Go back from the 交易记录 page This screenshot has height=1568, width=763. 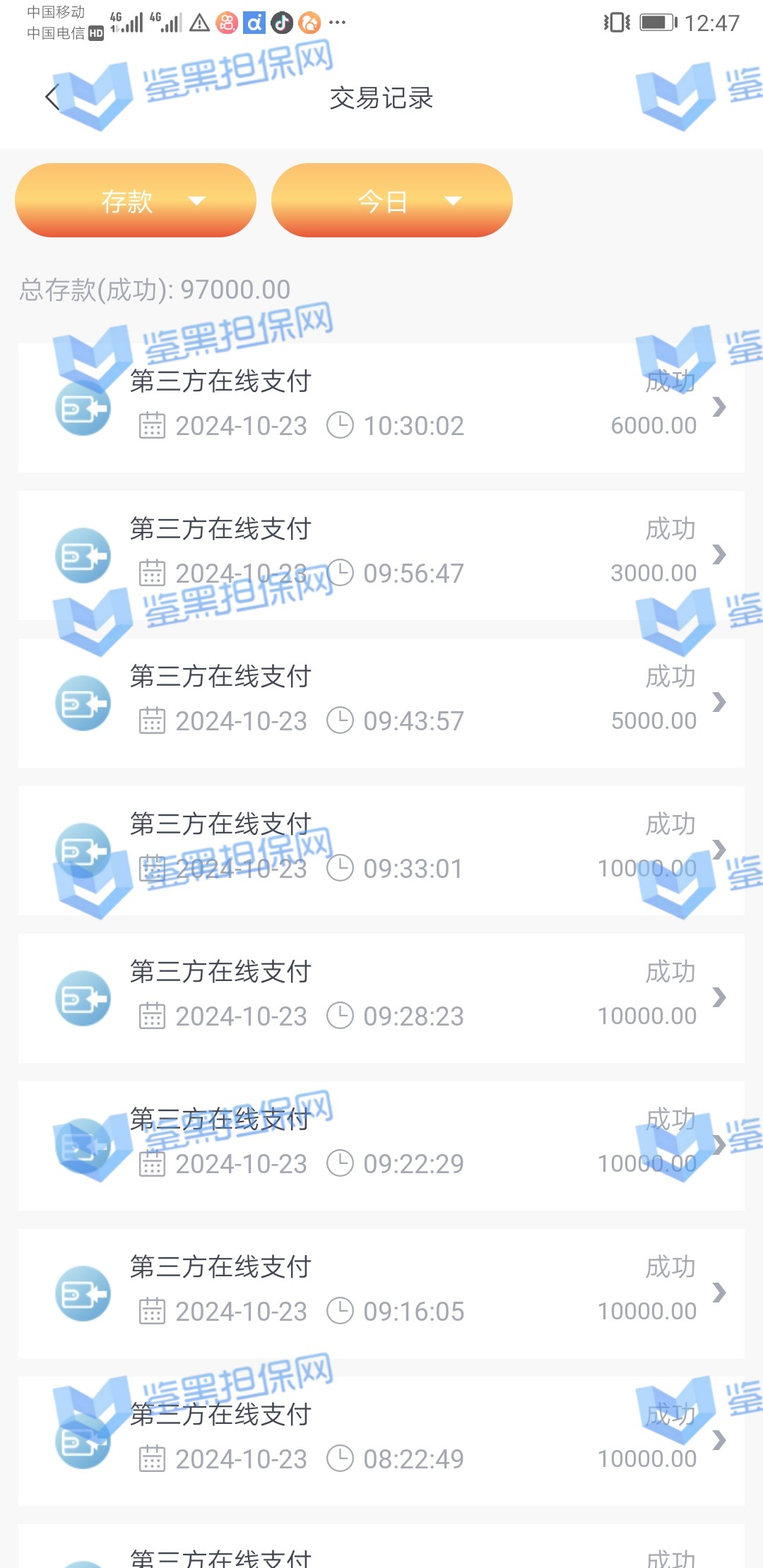[x=52, y=97]
